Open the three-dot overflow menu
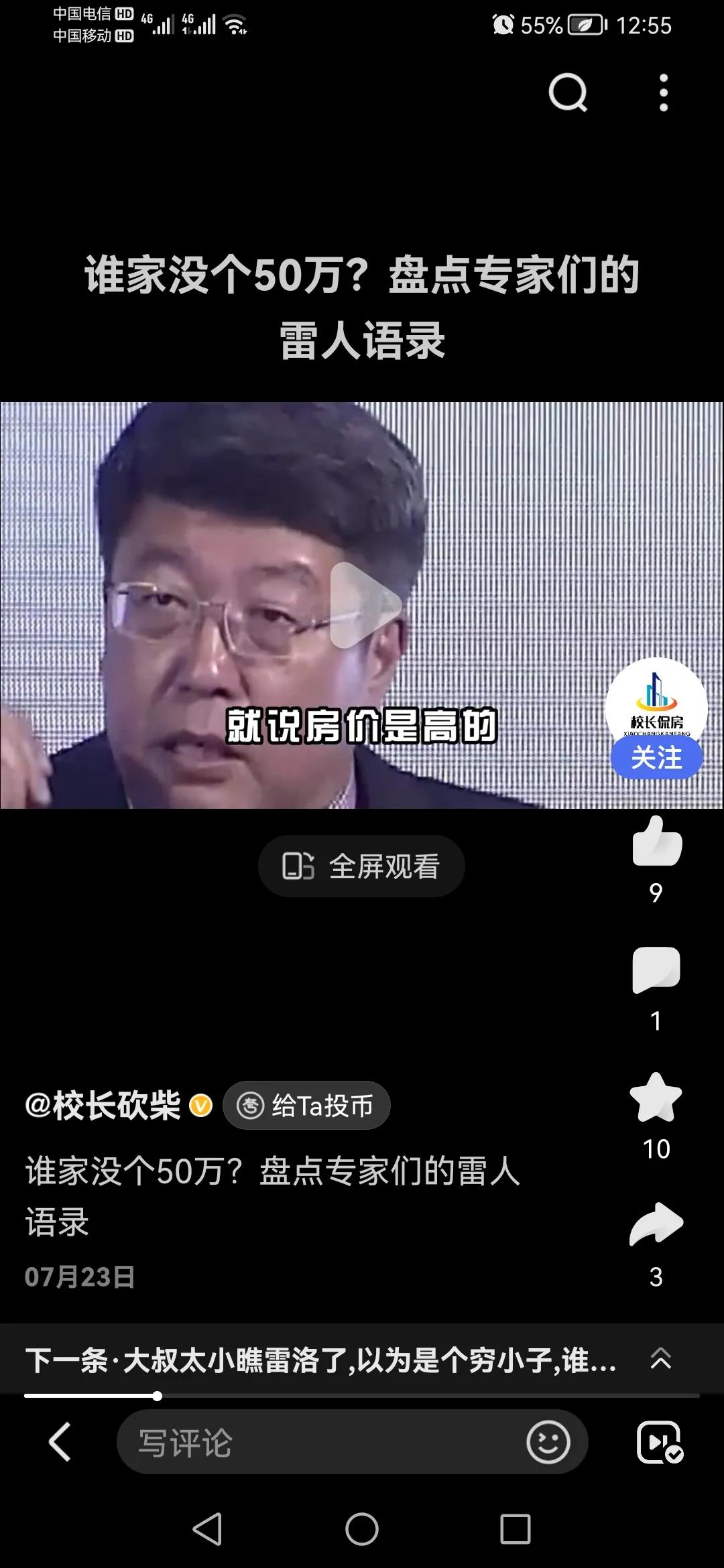 [x=663, y=92]
